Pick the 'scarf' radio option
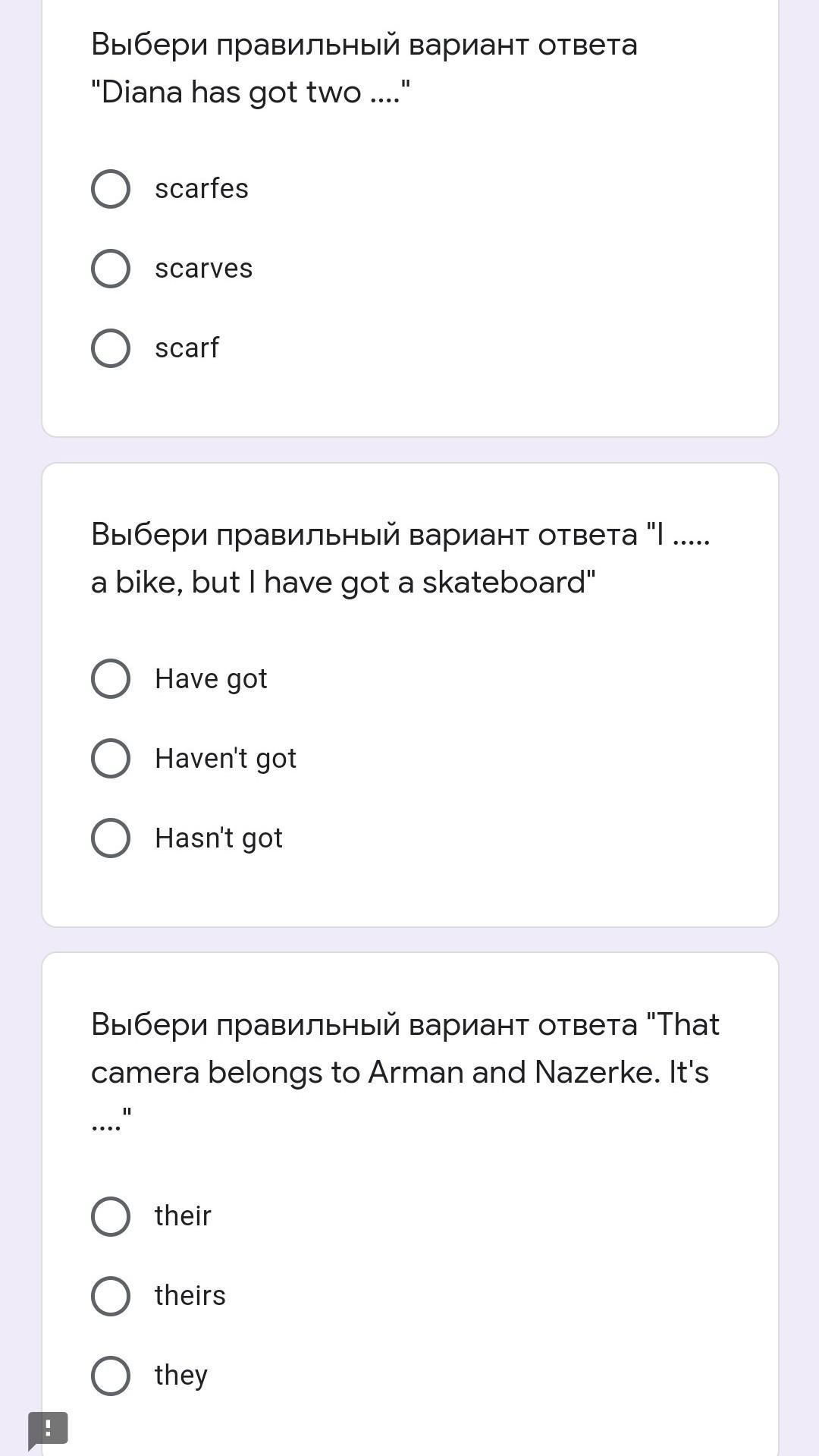819x1456 pixels. point(111,348)
